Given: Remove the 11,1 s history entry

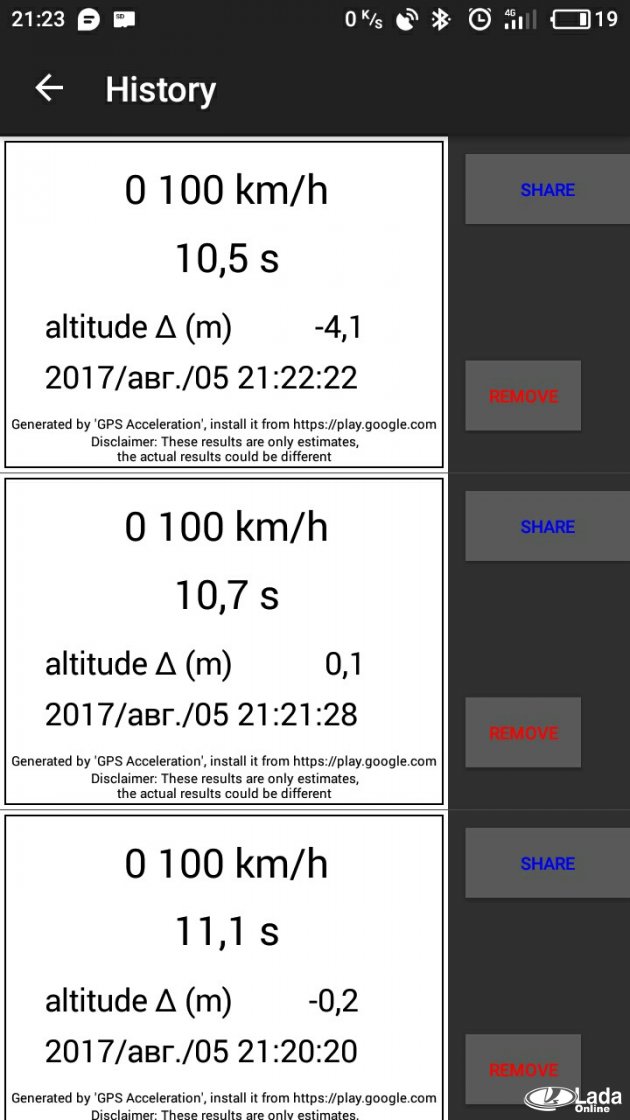Looking at the screenshot, I should (523, 1068).
